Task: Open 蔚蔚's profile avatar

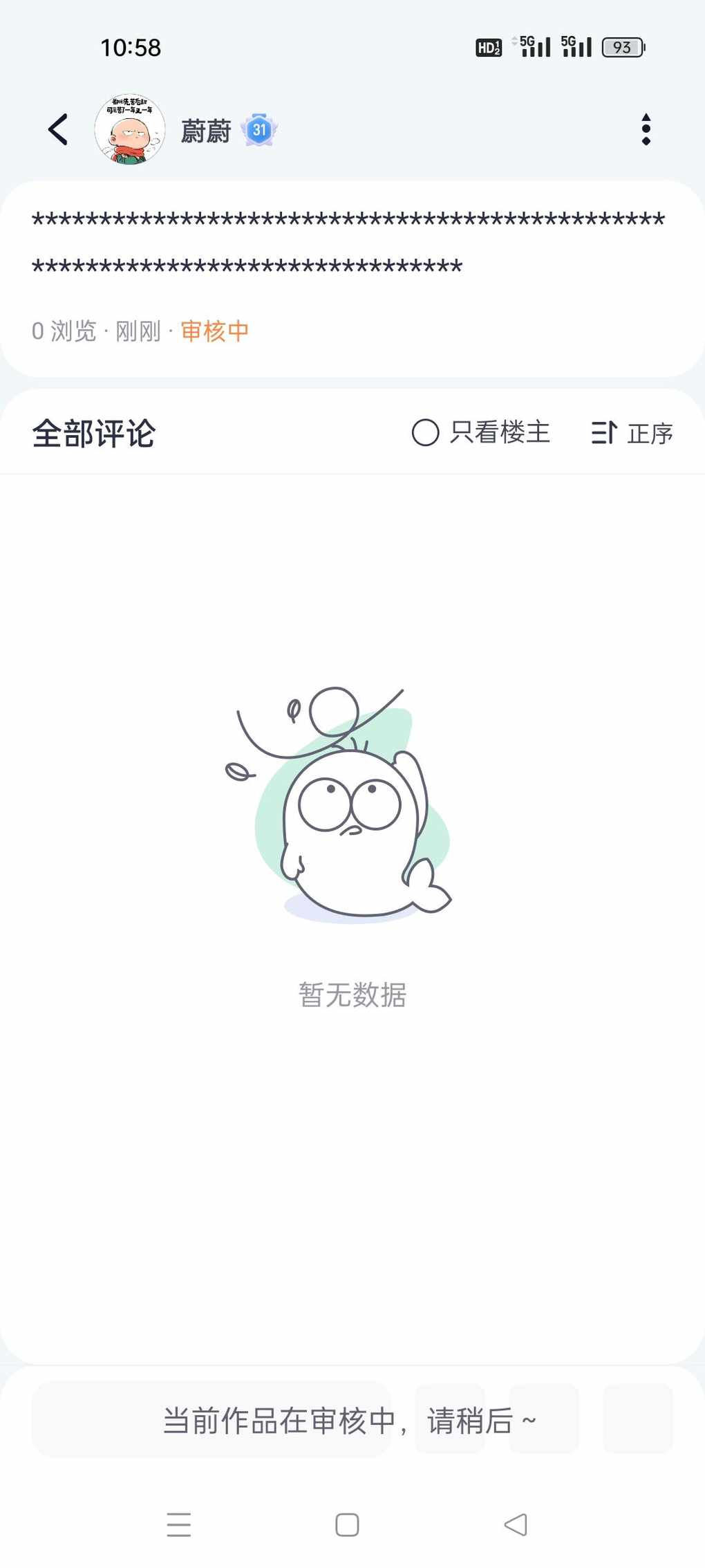Action: point(130,129)
